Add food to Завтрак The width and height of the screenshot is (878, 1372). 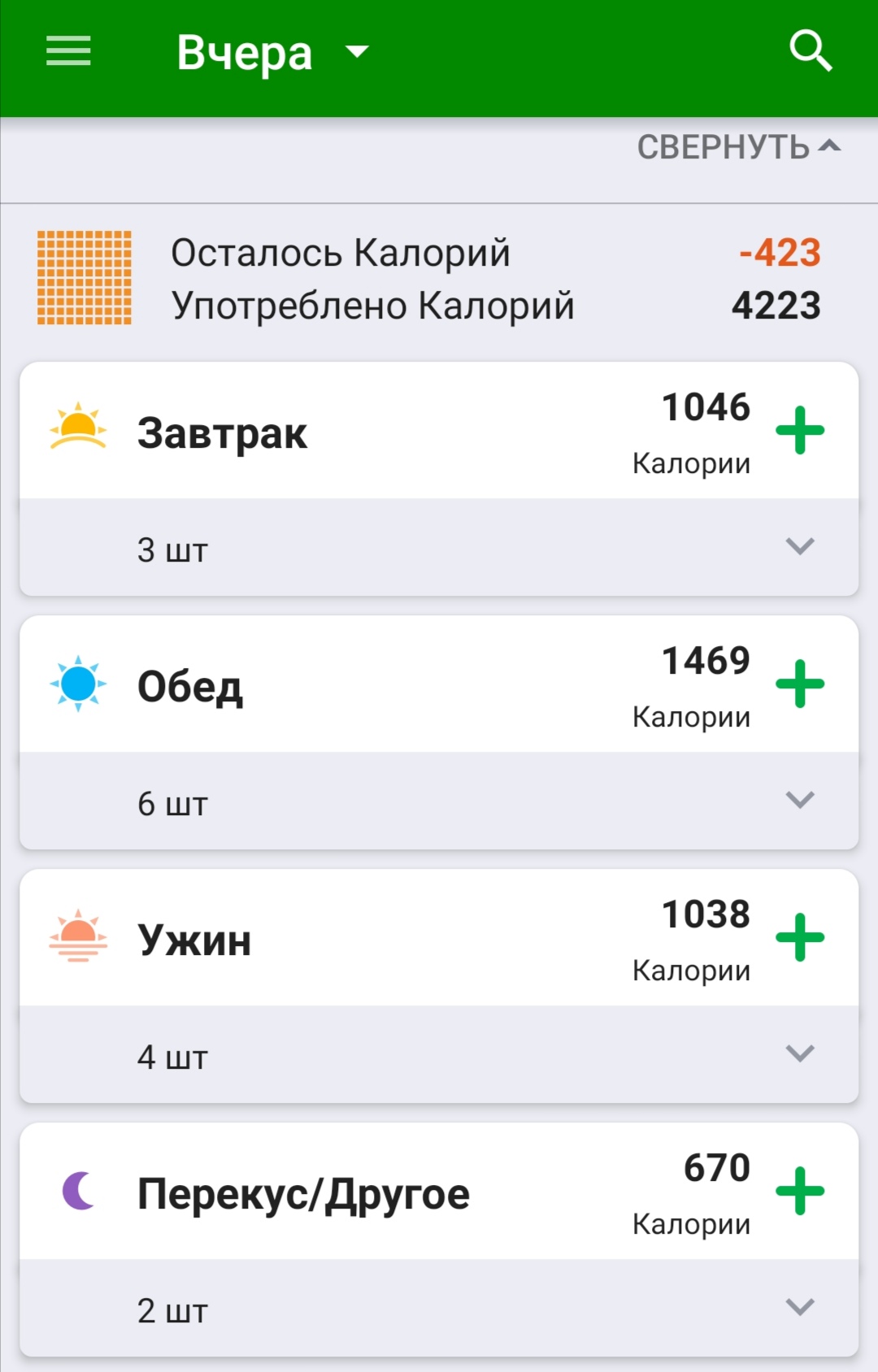[x=800, y=430]
